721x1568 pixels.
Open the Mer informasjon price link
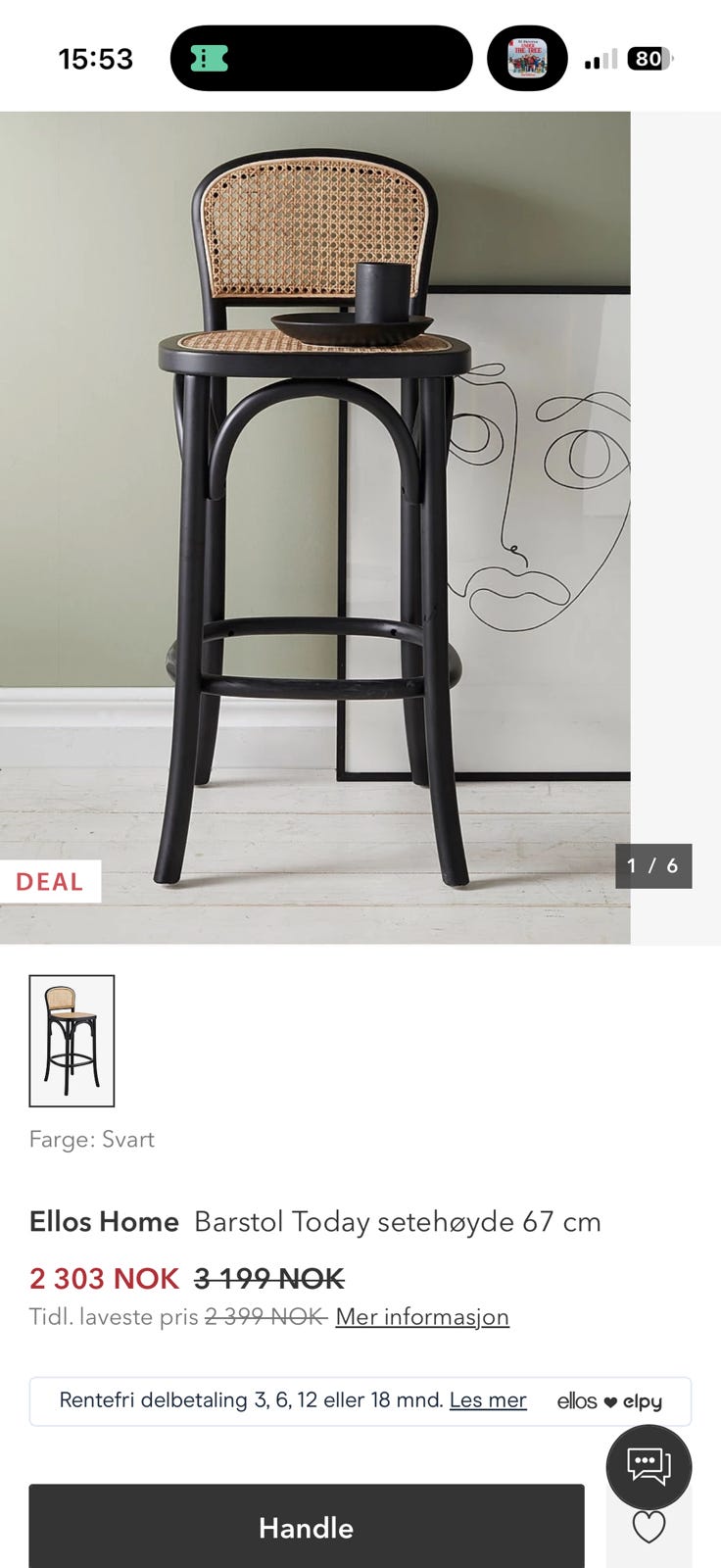(422, 1316)
